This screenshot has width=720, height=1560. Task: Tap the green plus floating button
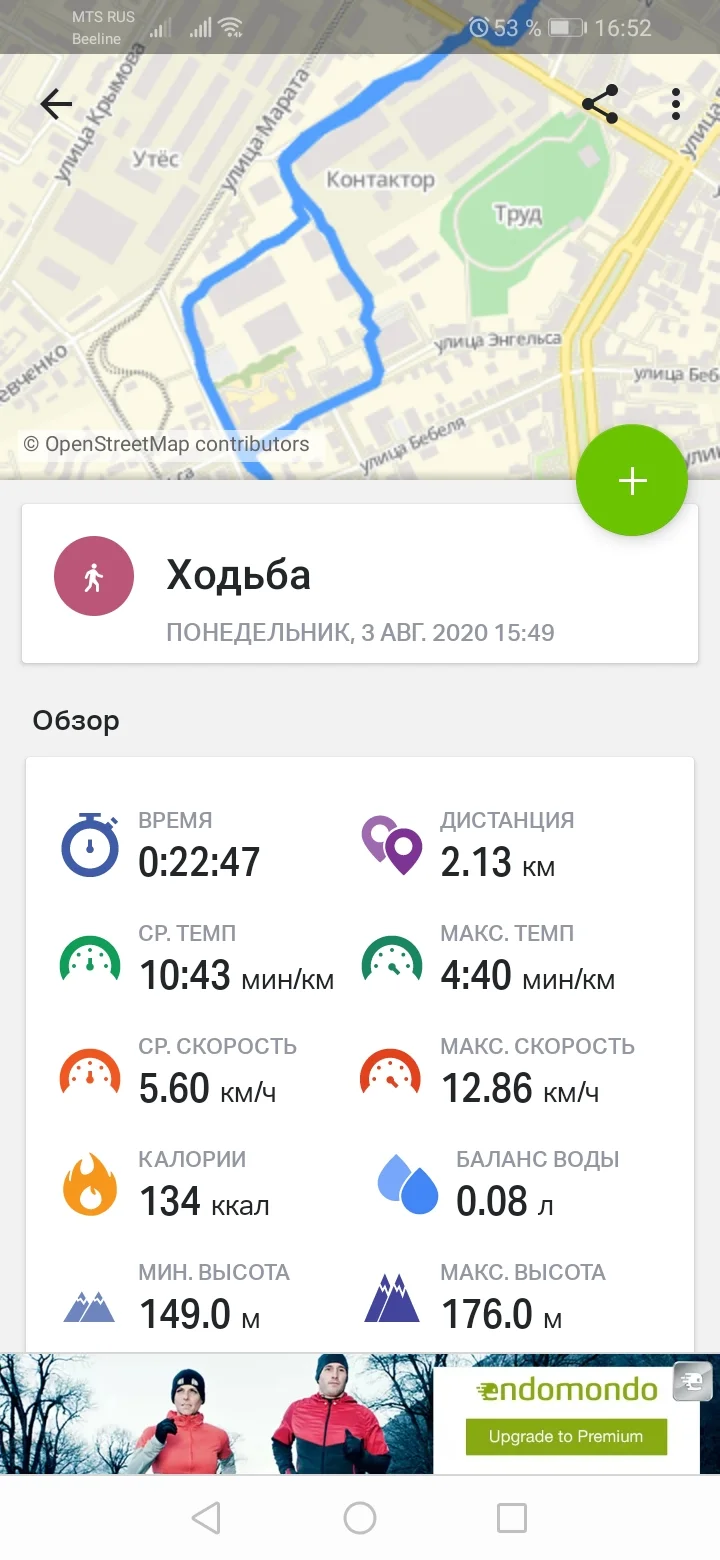click(632, 481)
